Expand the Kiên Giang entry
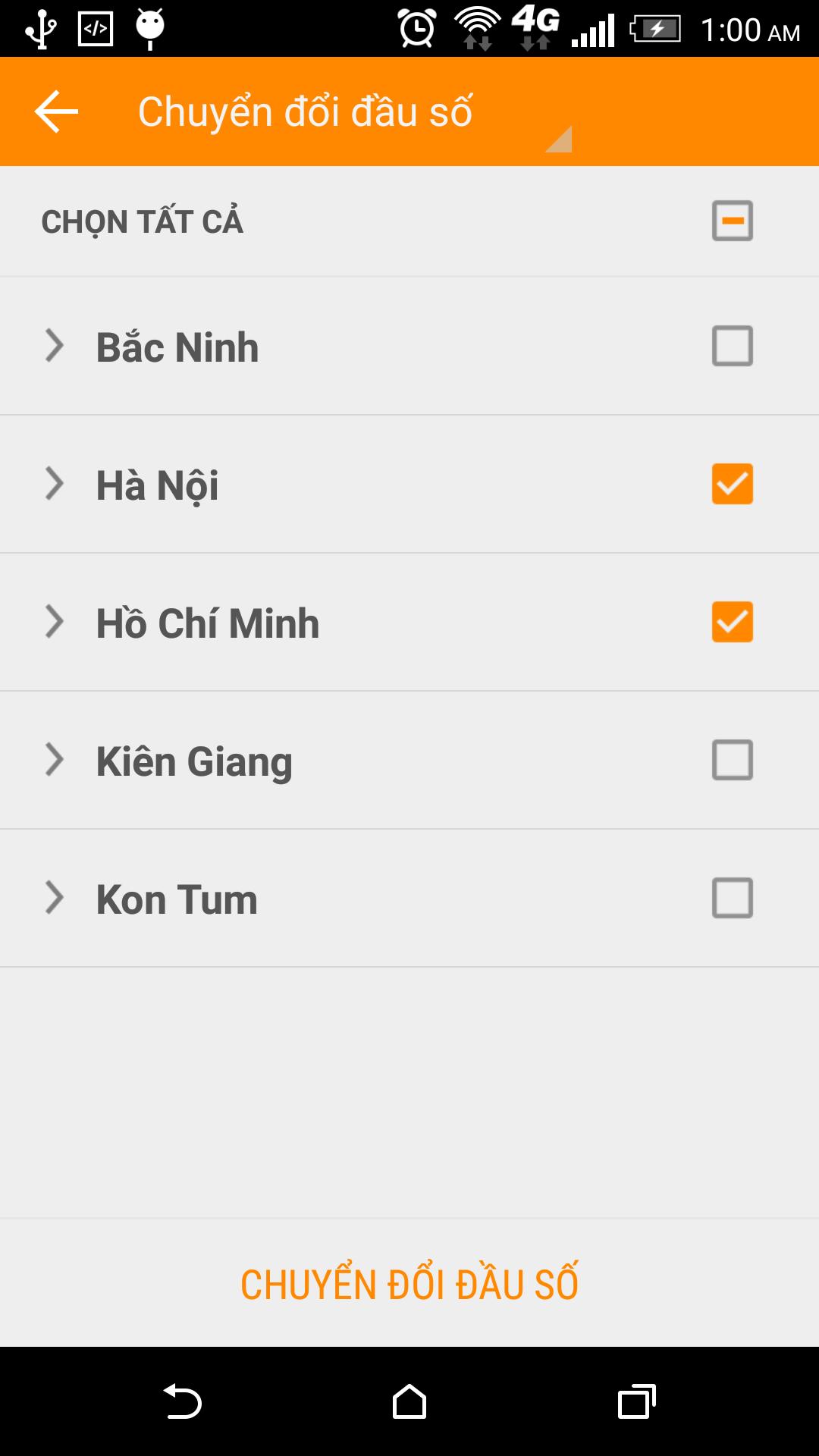The width and height of the screenshot is (819, 1456). click(53, 761)
